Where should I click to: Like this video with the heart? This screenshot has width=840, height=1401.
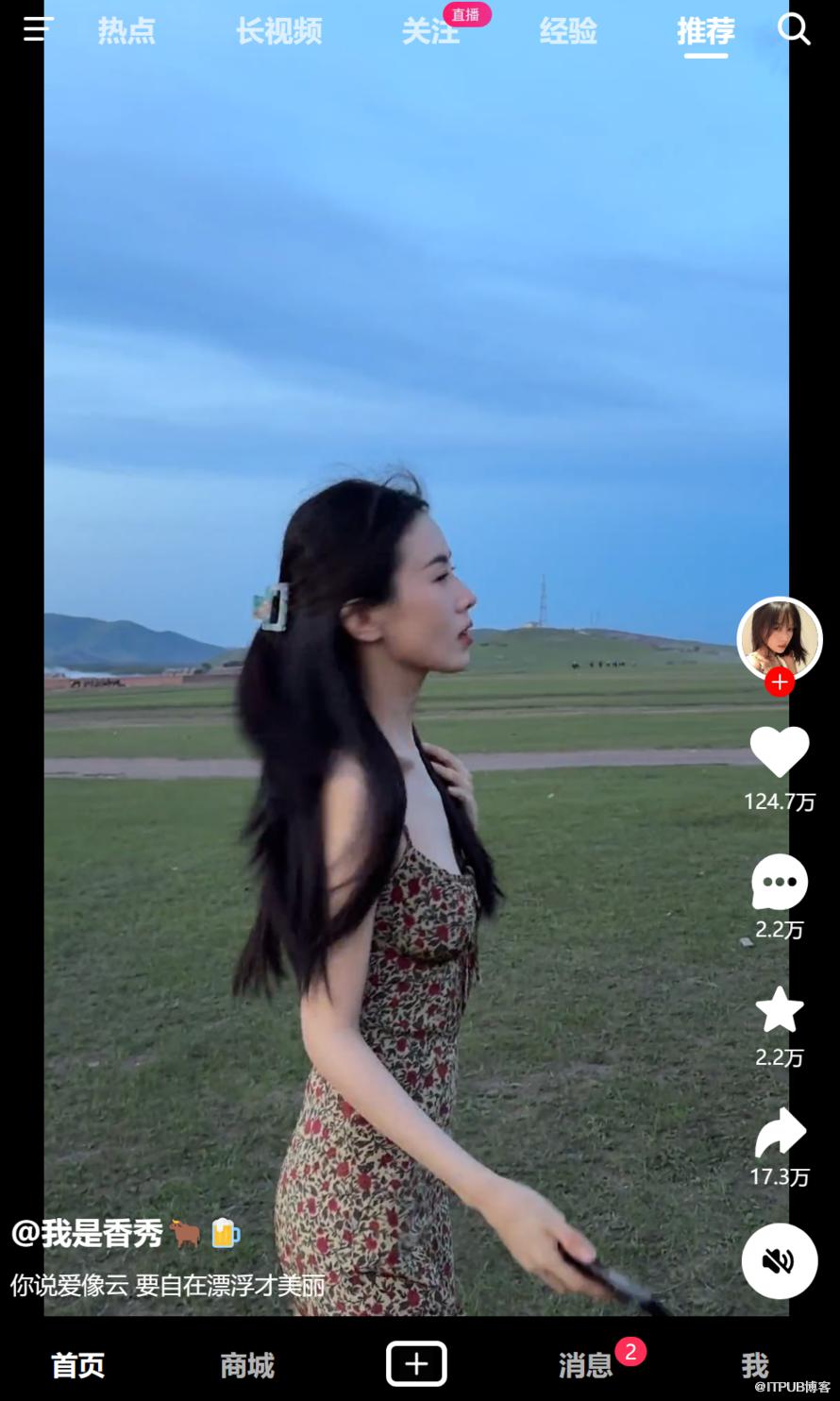pyautogui.click(x=780, y=752)
